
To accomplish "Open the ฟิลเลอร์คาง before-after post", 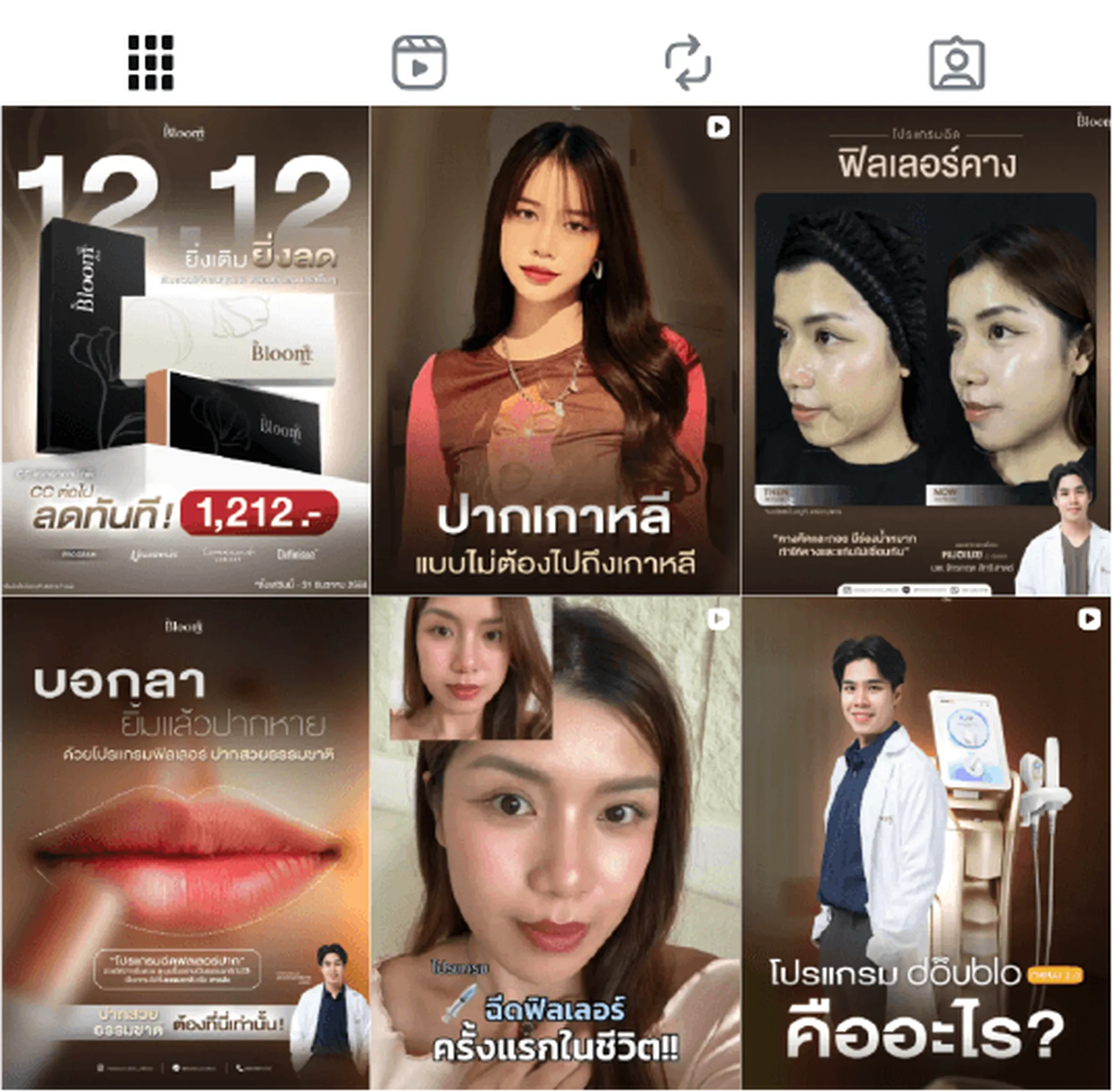I will [926, 351].
